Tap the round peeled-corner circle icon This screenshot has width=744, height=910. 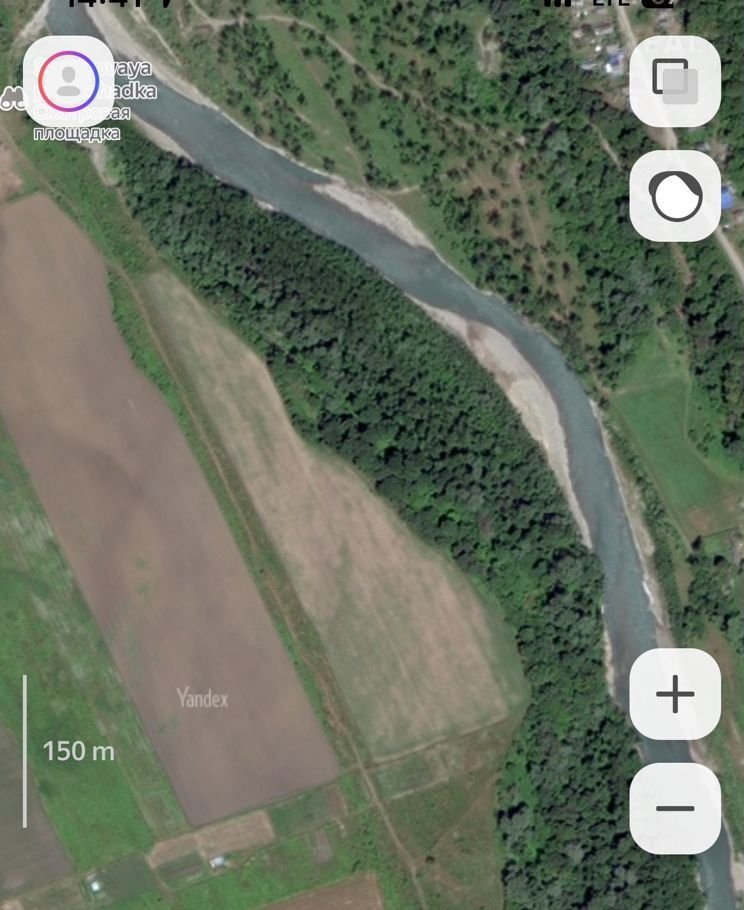pos(675,196)
